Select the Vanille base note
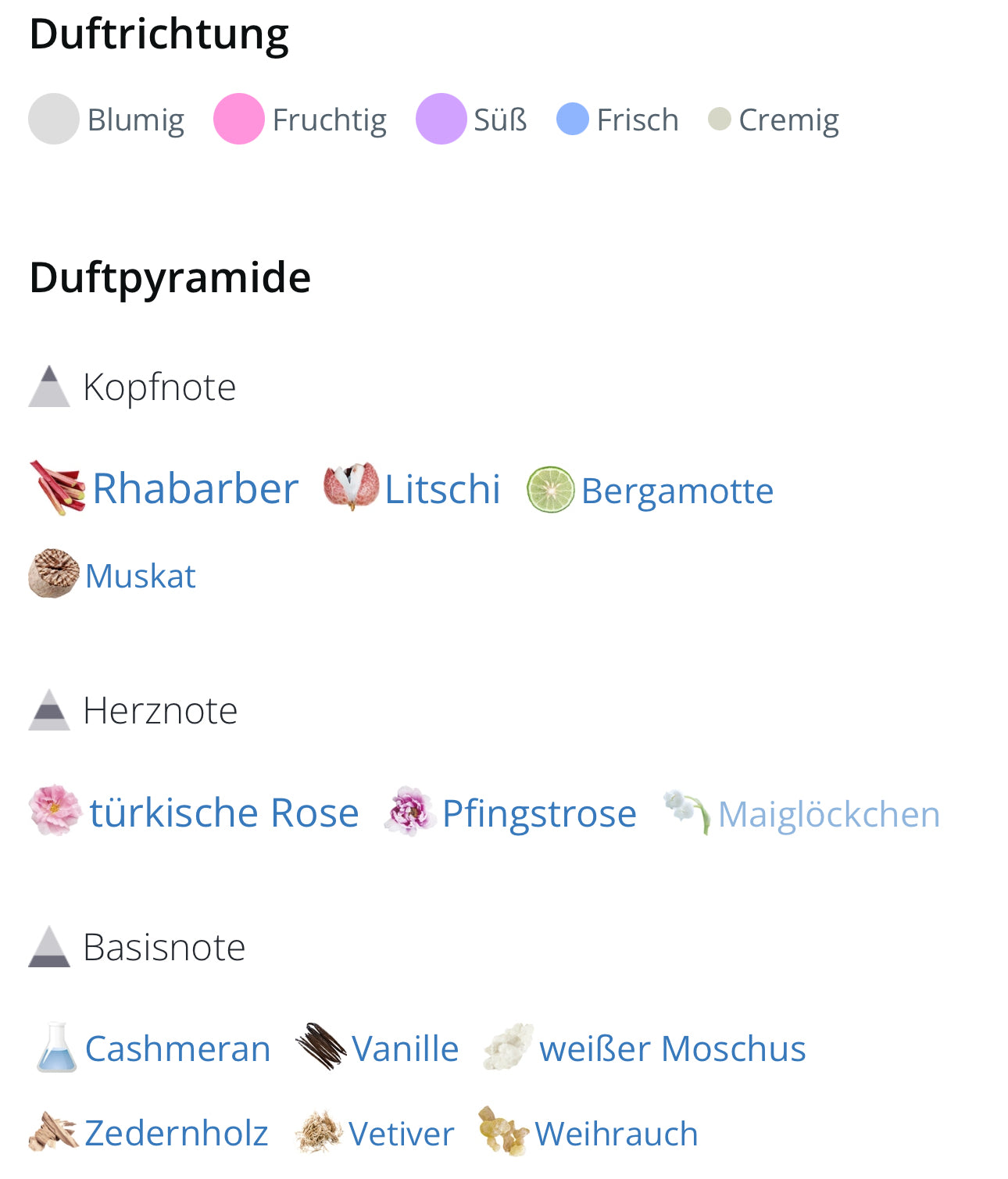 coord(405,1049)
